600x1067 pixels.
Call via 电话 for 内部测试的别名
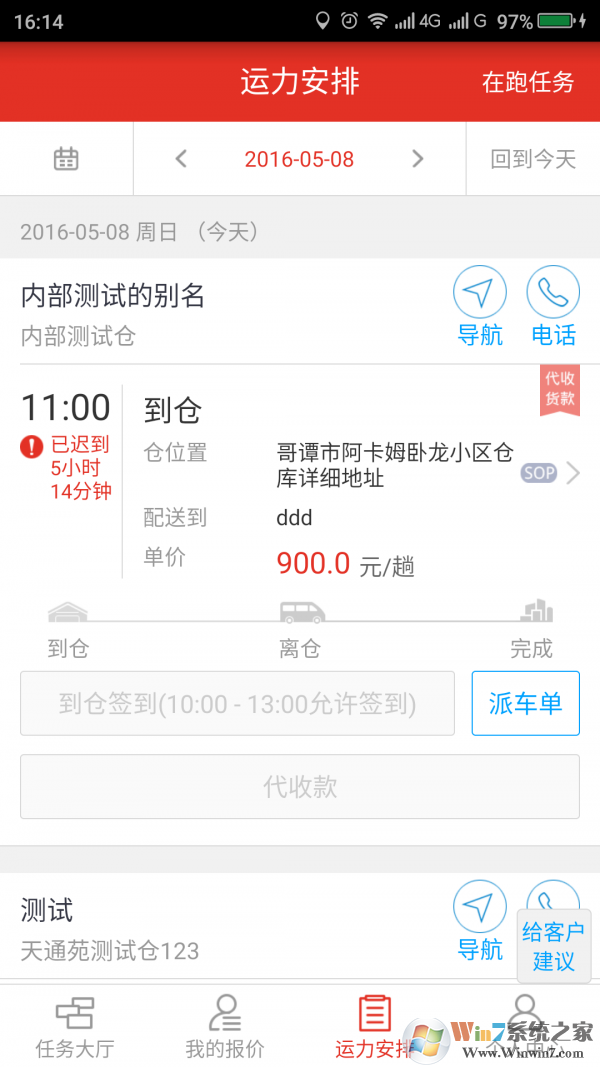[553, 306]
